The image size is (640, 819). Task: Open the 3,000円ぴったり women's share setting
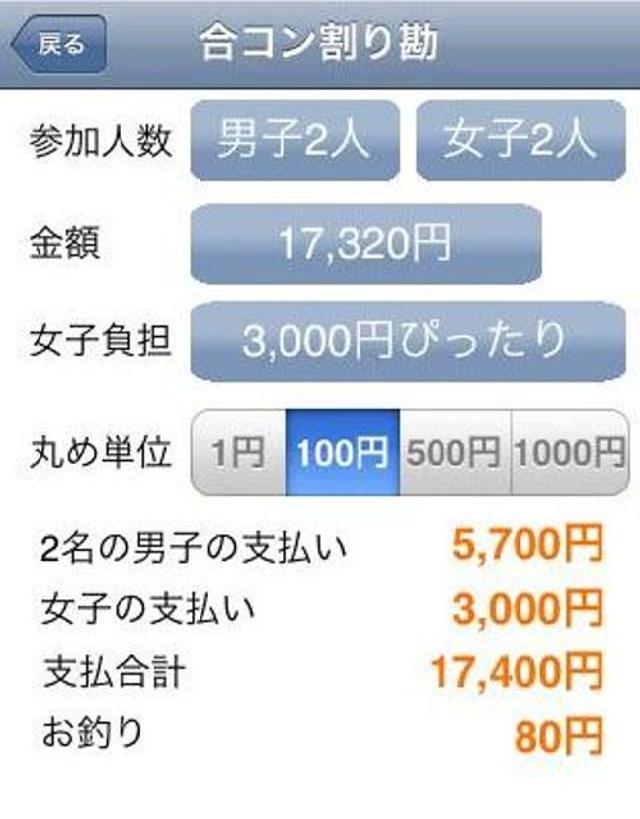(407, 343)
